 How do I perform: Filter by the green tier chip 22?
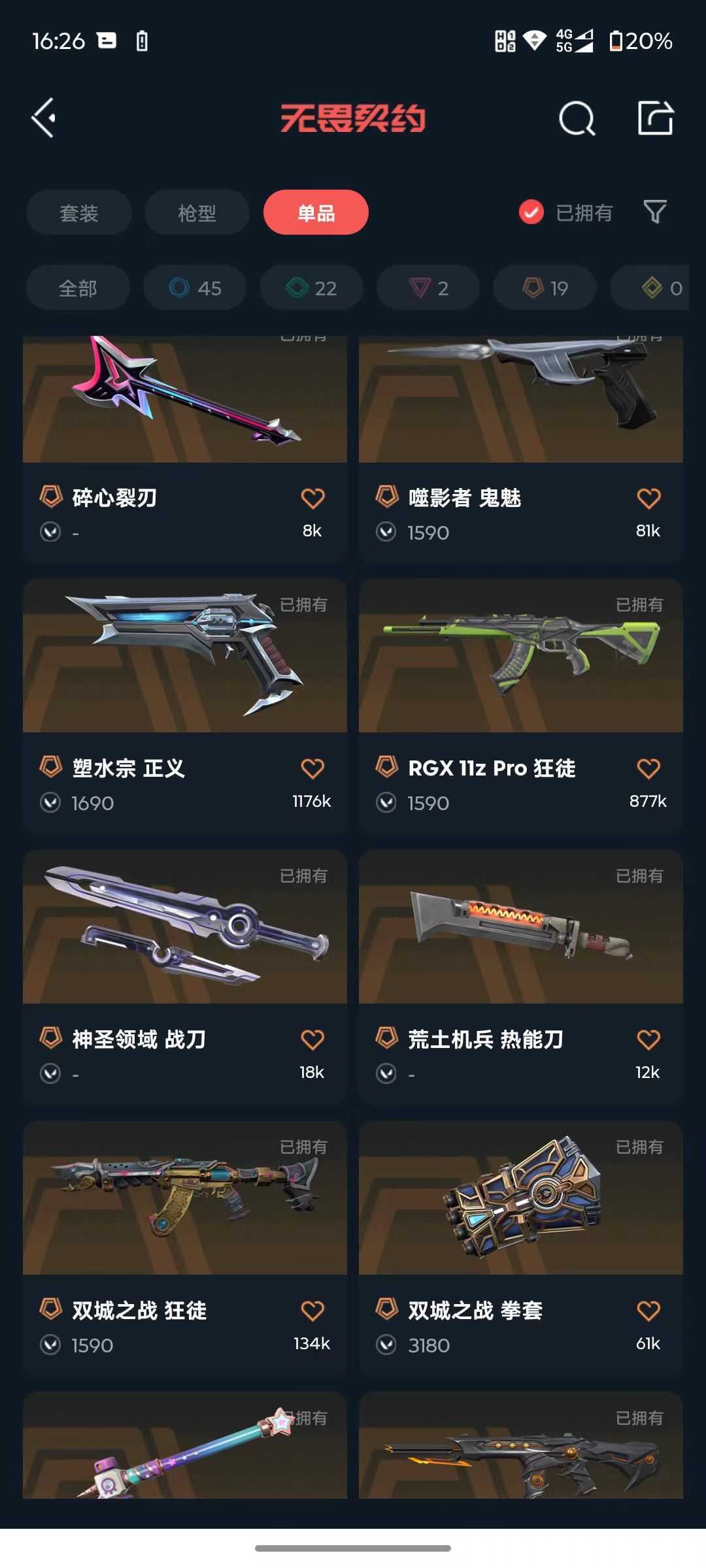pos(312,288)
